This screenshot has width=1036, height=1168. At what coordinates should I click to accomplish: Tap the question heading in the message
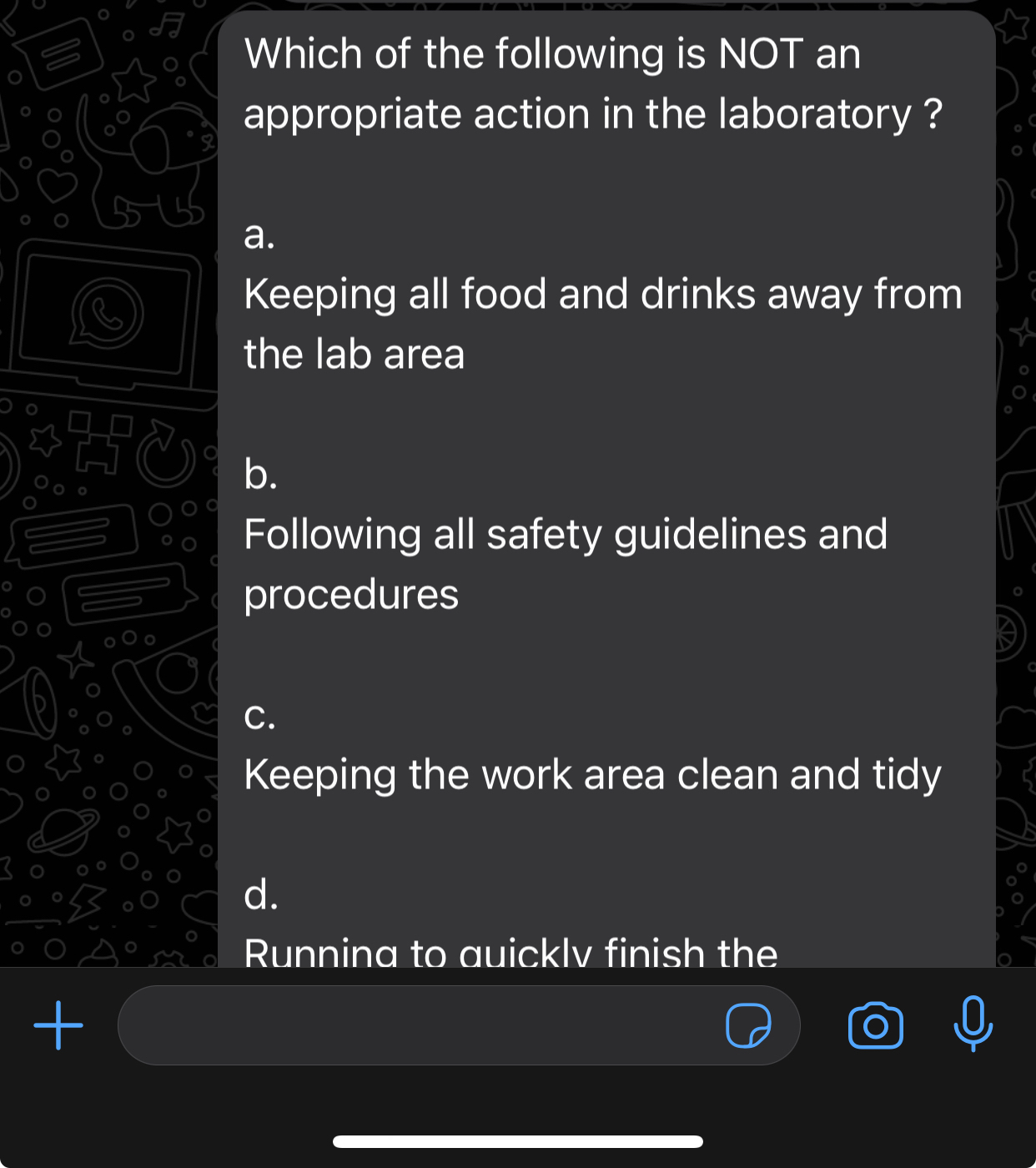coord(592,83)
